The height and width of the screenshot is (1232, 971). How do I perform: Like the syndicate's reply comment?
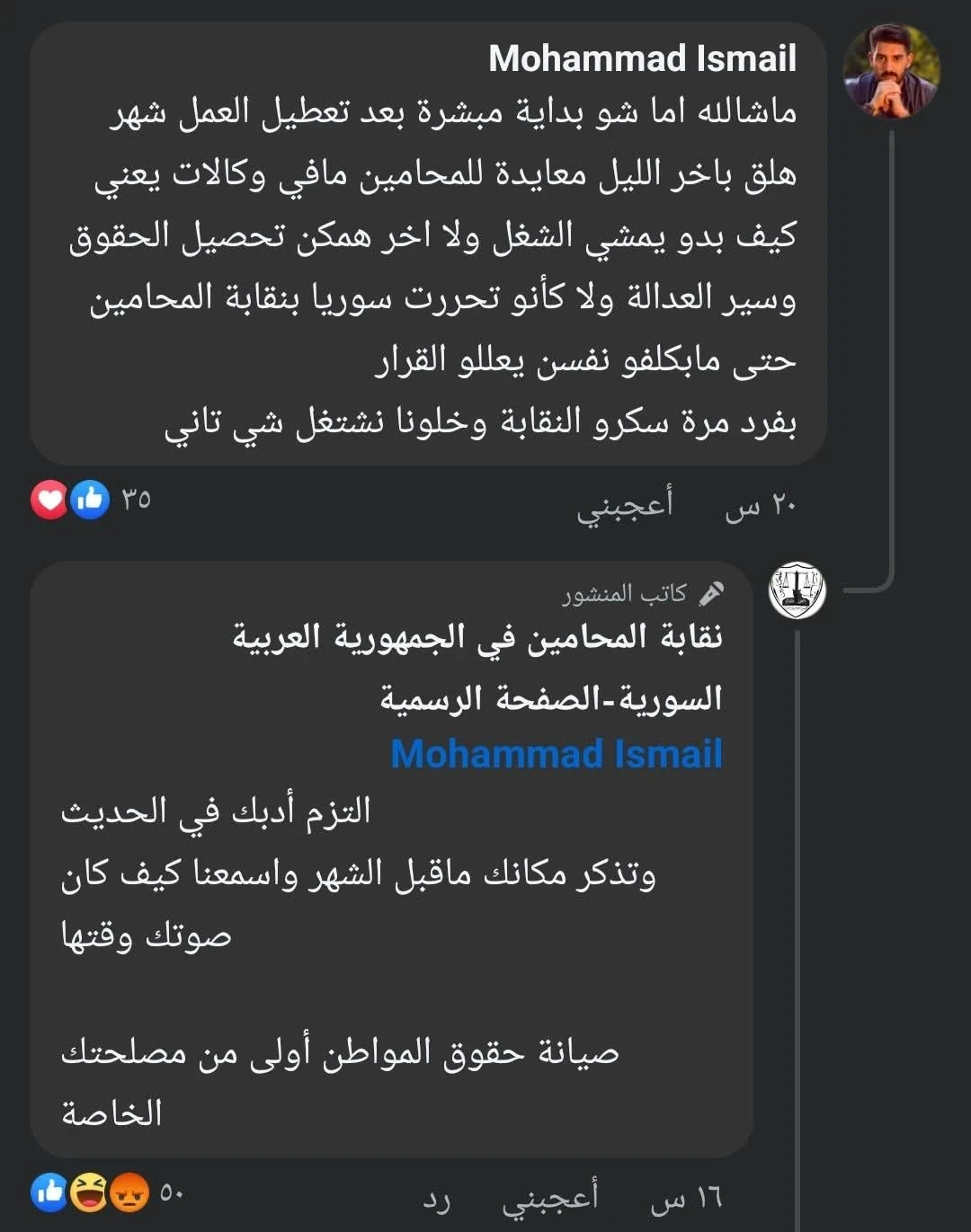(x=549, y=1198)
